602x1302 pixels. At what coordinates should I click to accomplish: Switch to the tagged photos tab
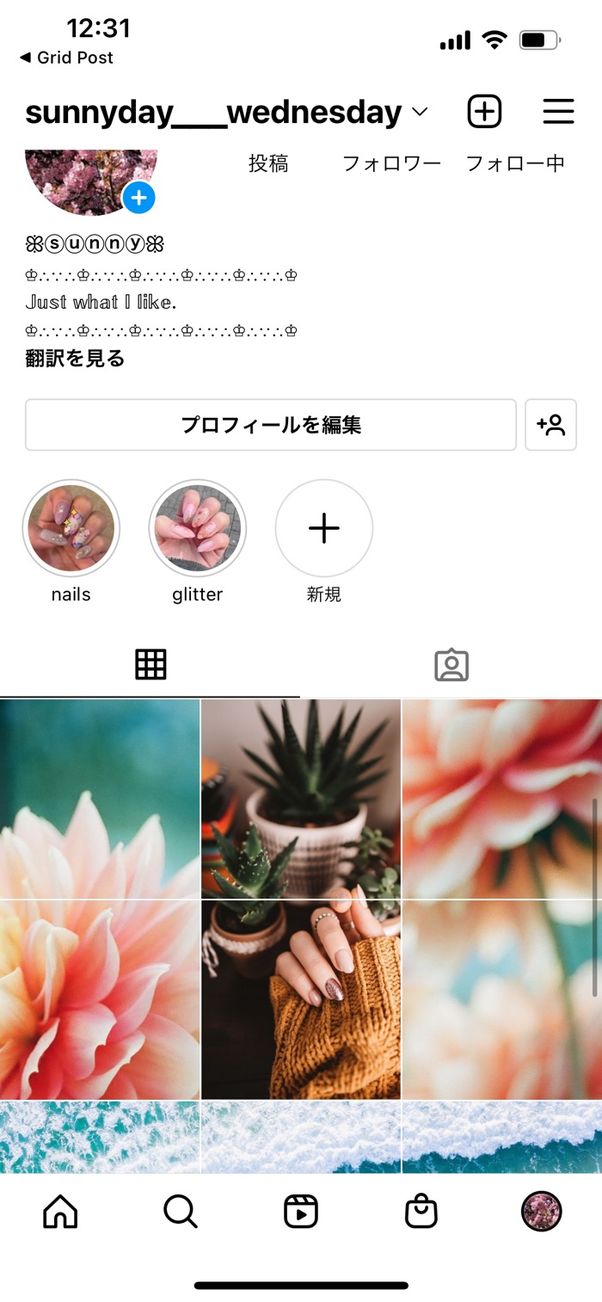pos(451,665)
